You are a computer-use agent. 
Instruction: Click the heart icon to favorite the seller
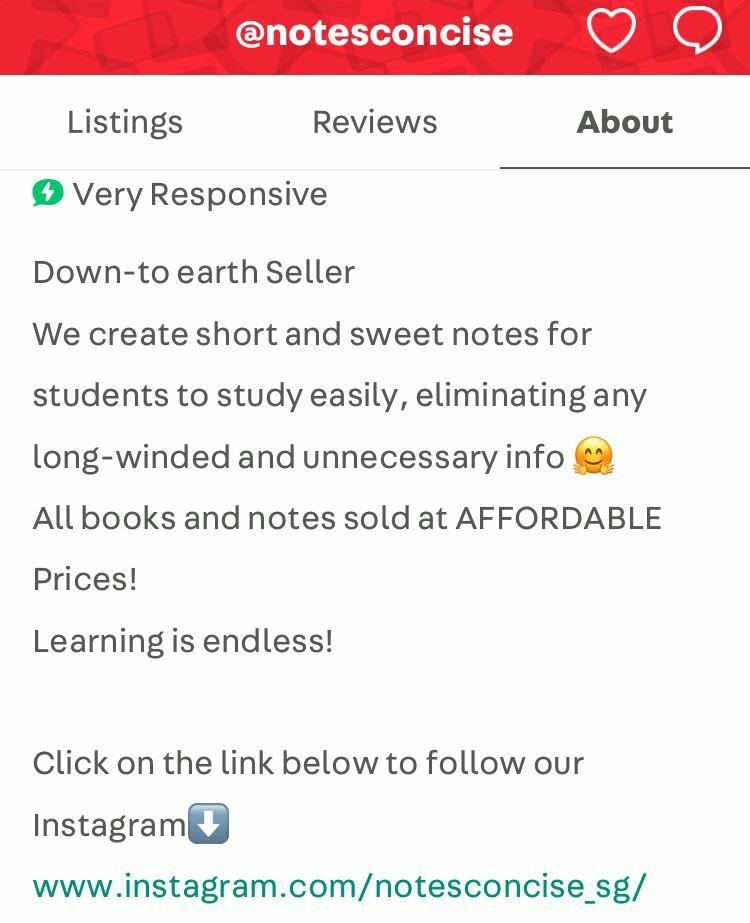(614, 31)
